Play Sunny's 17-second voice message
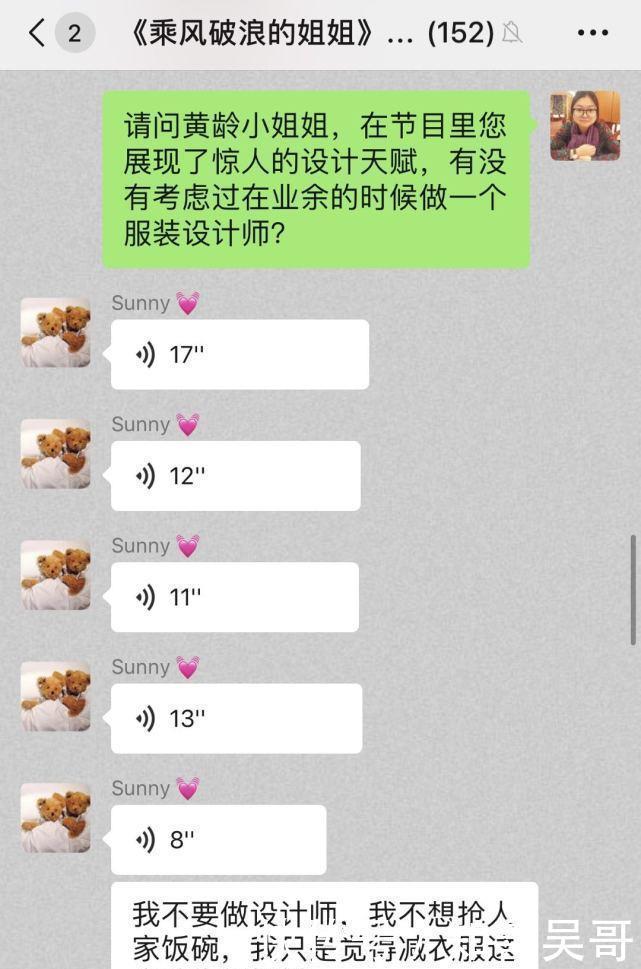The image size is (641, 969). pyautogui.click(x=239, y=355)
